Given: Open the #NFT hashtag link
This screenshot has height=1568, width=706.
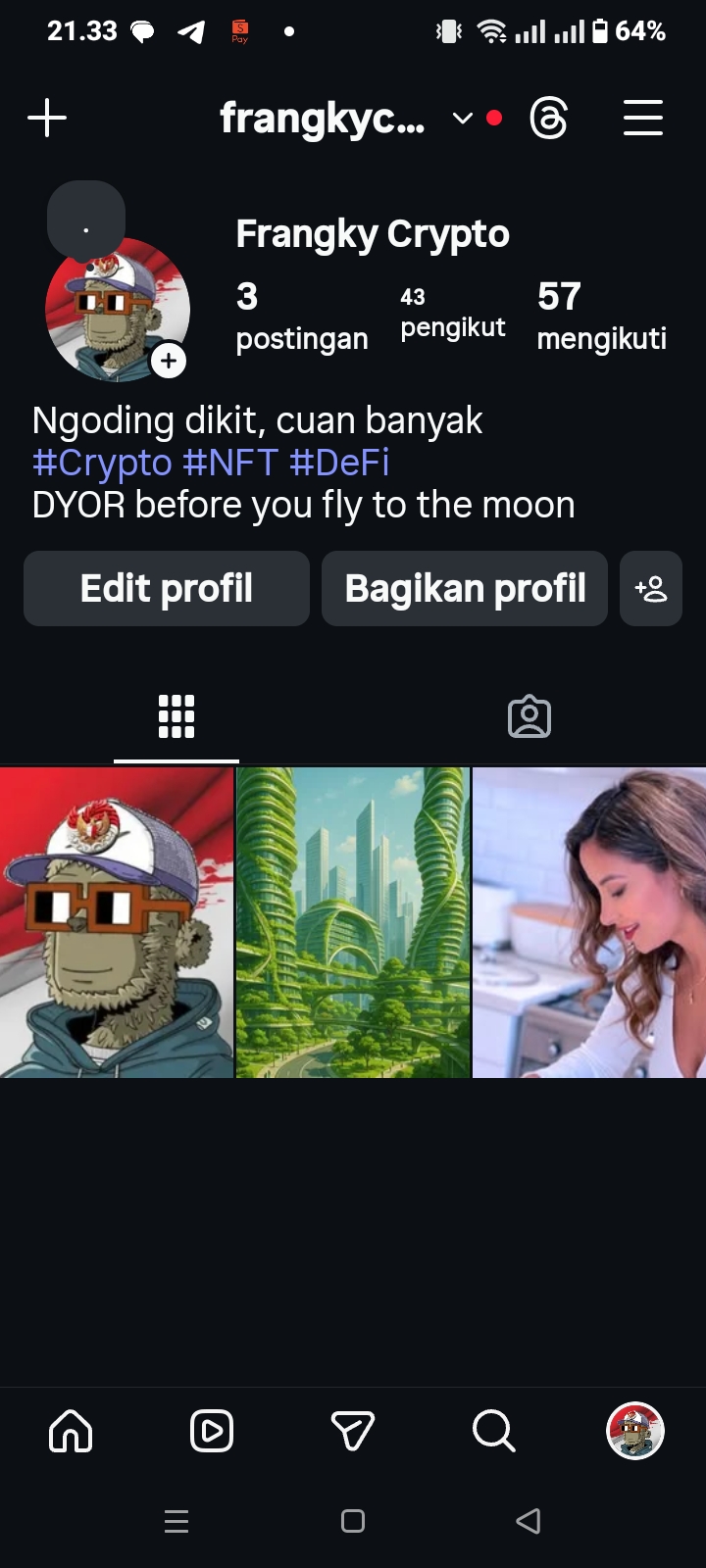Looking at the screenshot, I should [x=230, y=463].
